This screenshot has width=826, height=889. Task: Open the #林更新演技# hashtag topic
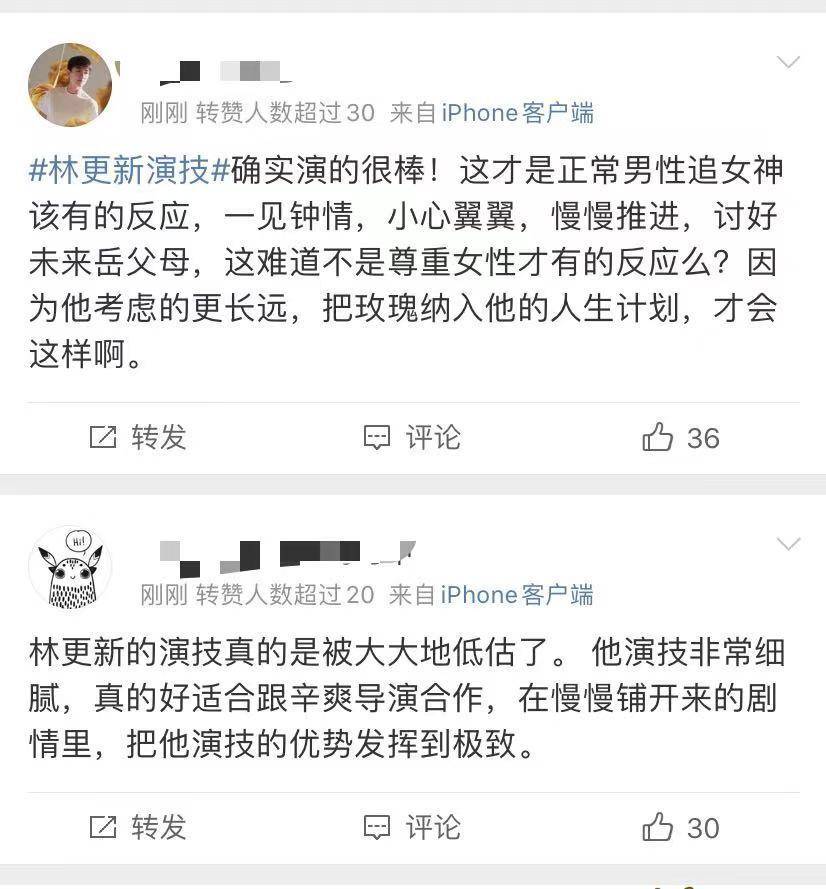[130, 171]
